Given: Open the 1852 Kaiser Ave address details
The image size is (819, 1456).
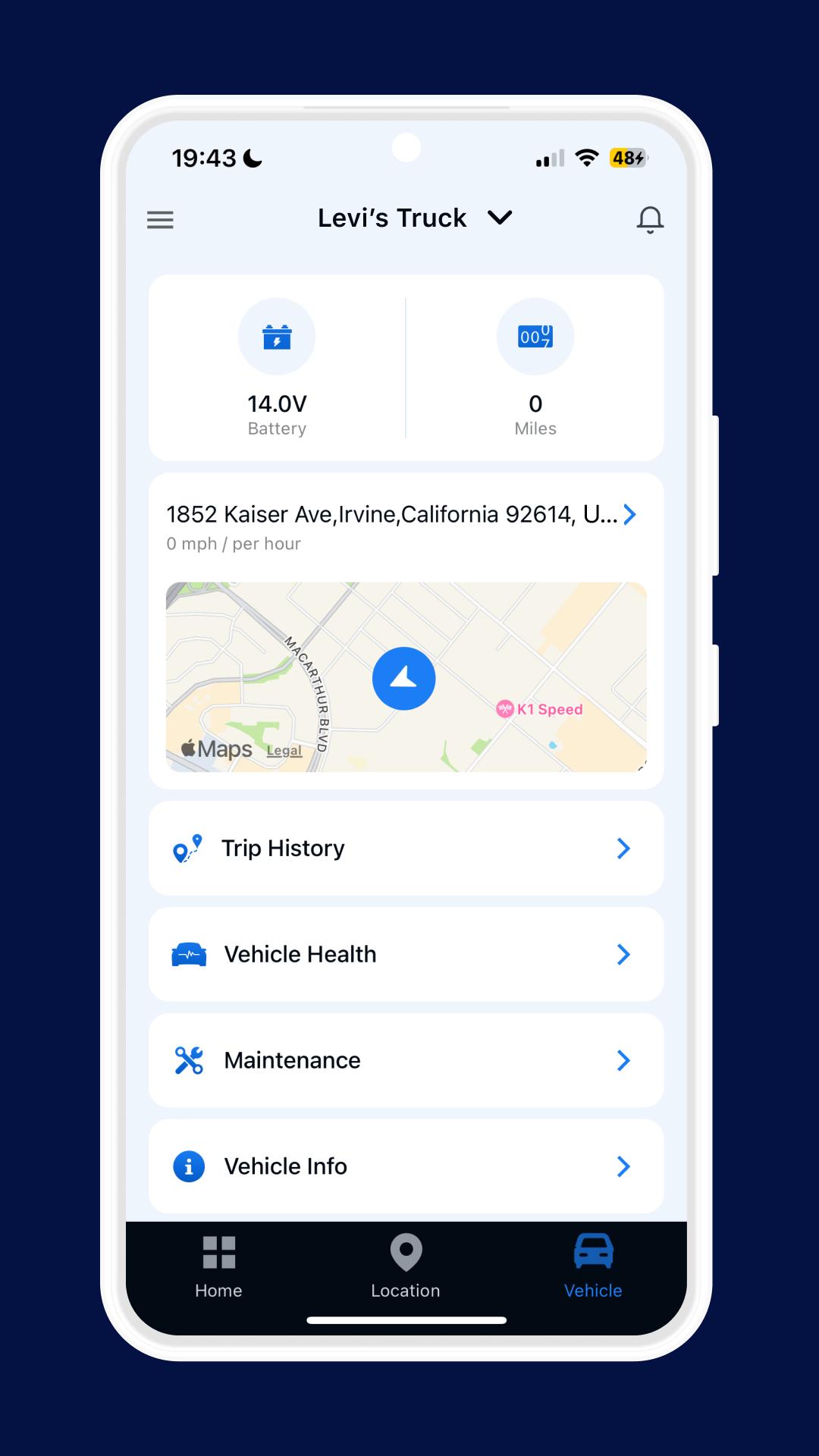Looking at the screenshot, I should (402, 515).
